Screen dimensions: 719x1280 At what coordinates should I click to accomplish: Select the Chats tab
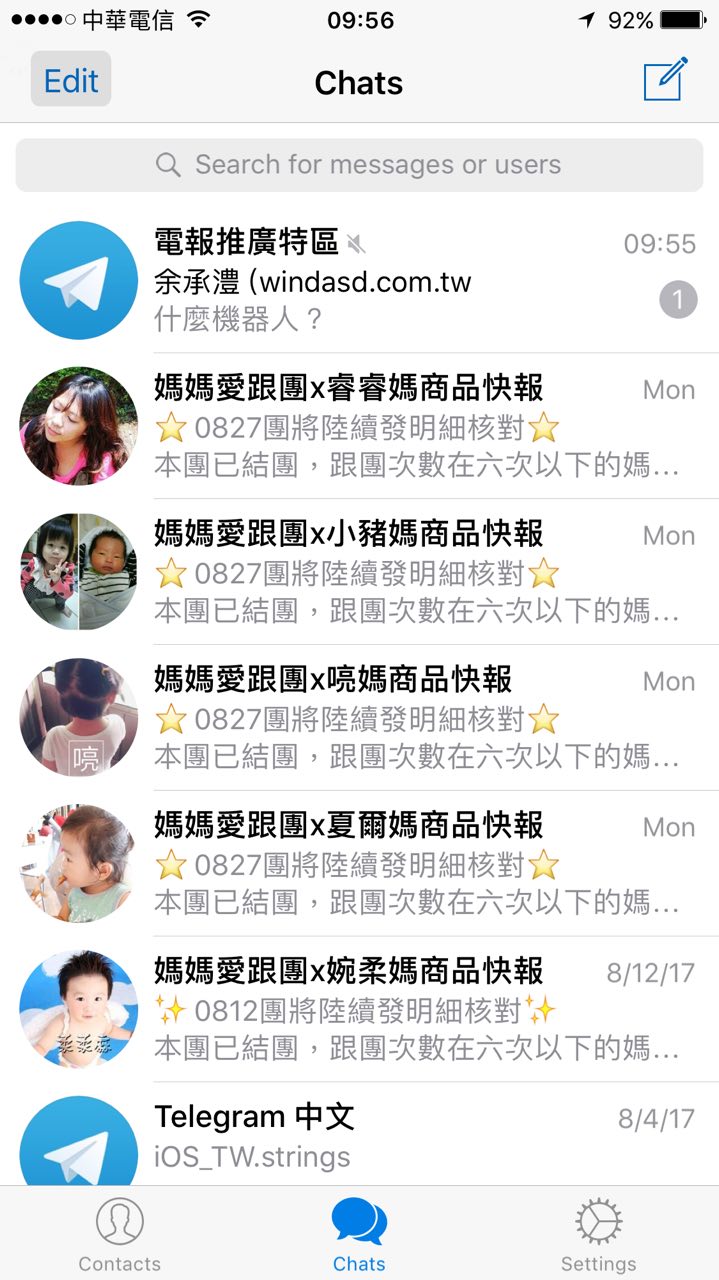(359, 1236)
